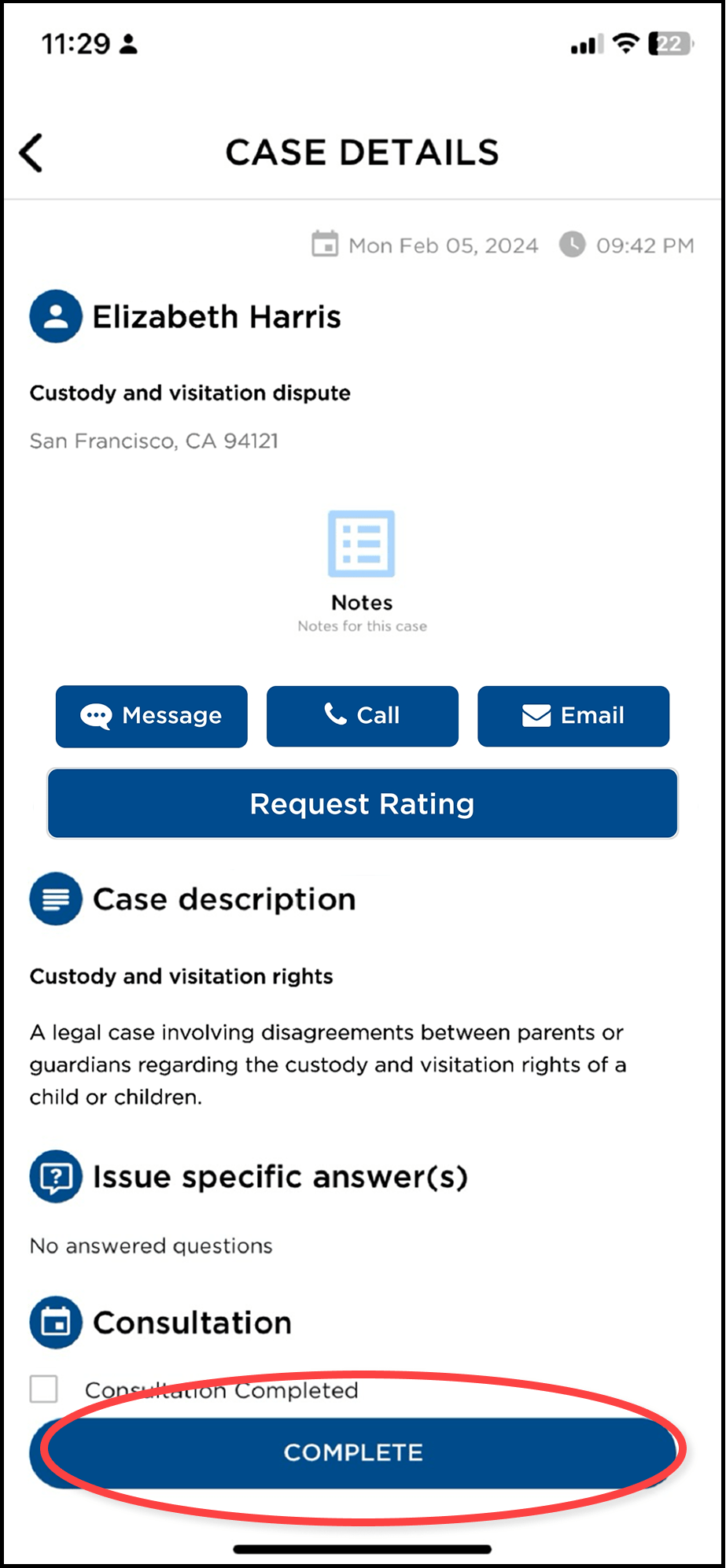The height and width of the screenshot is (1568, 726).
Task: Message Elizabeth Harris
Action: click(152, 716)
